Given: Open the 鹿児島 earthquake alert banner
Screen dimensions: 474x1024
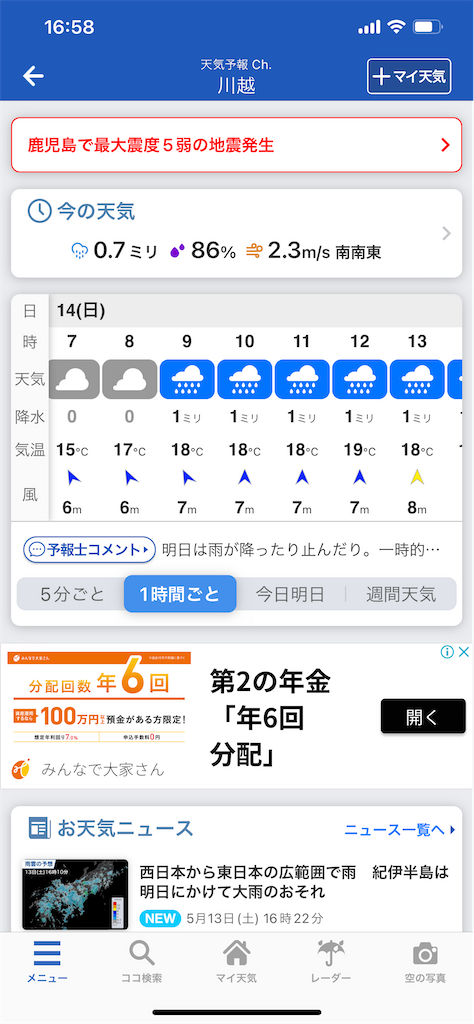Looking at the screenshot, I should point(236,145).
